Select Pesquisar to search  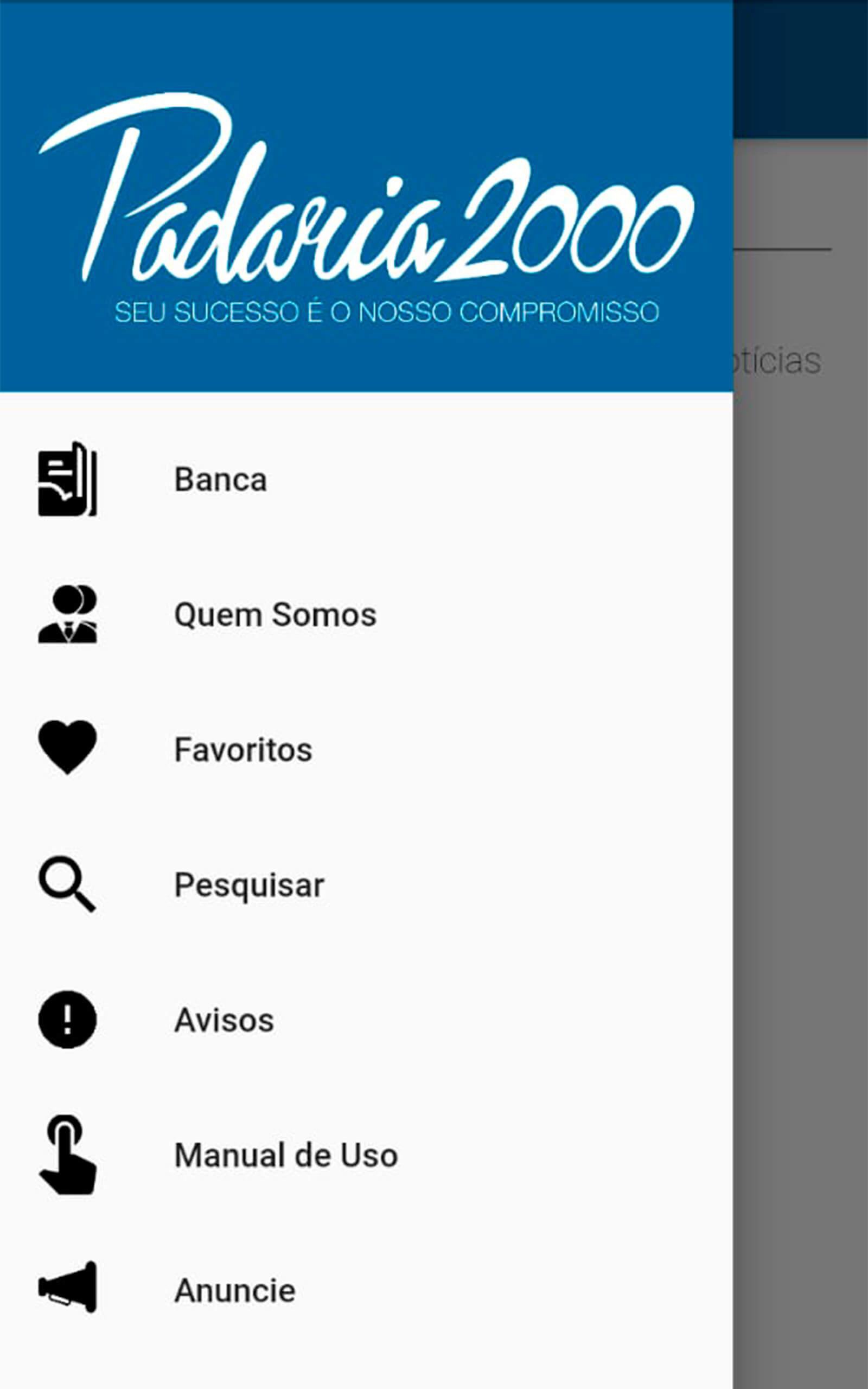[248, 884]
